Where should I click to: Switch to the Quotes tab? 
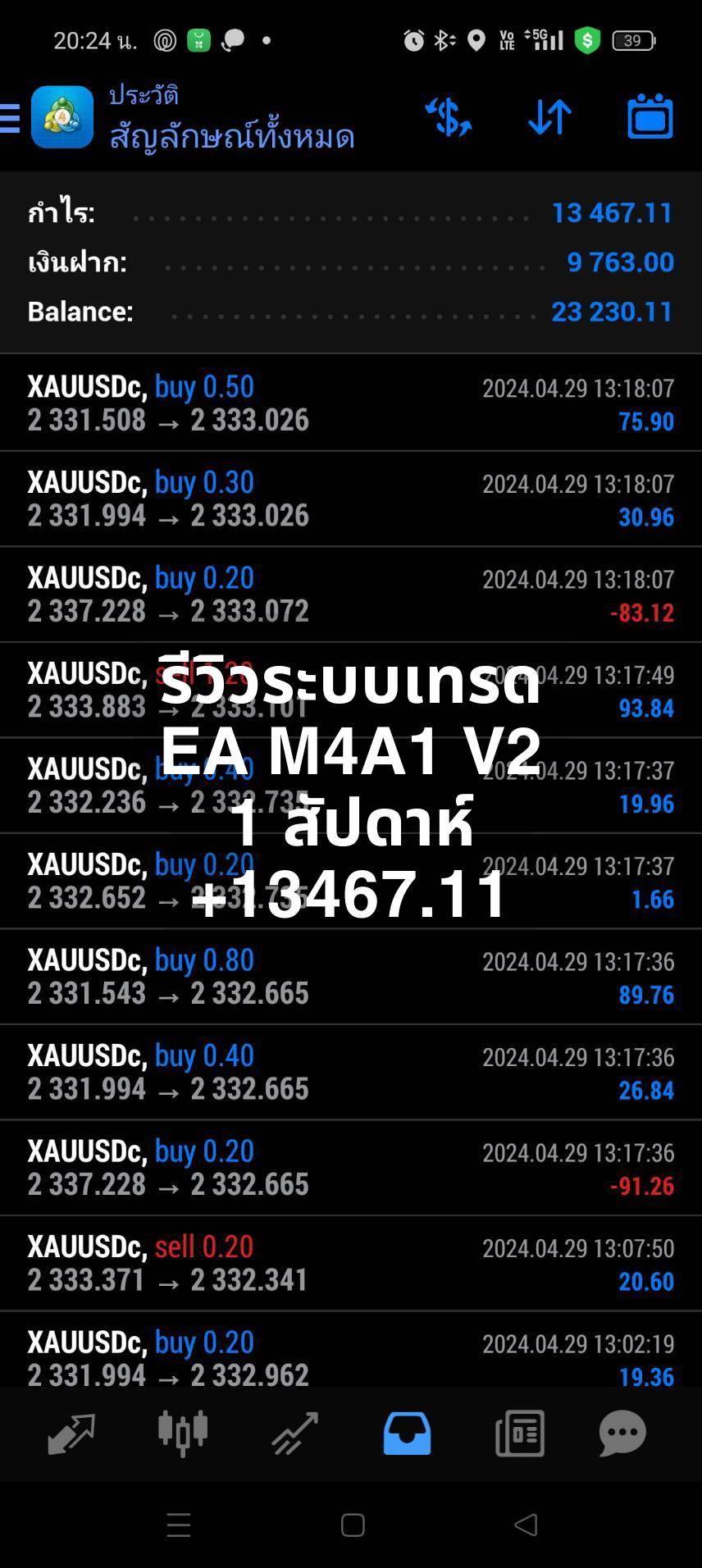pyautogui.click(x=71, y=1434)
